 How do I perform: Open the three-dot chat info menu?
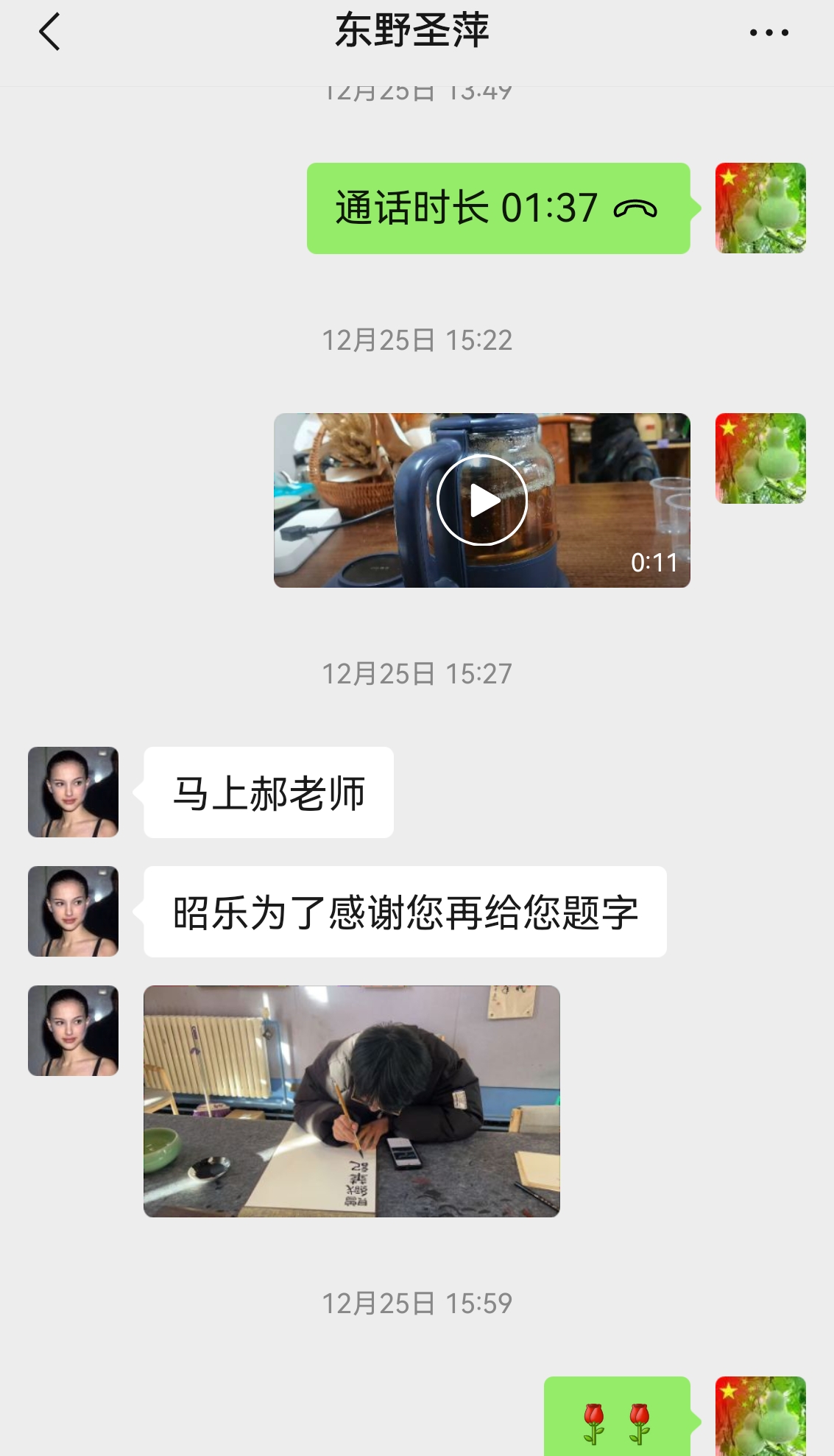click(768, 32)
